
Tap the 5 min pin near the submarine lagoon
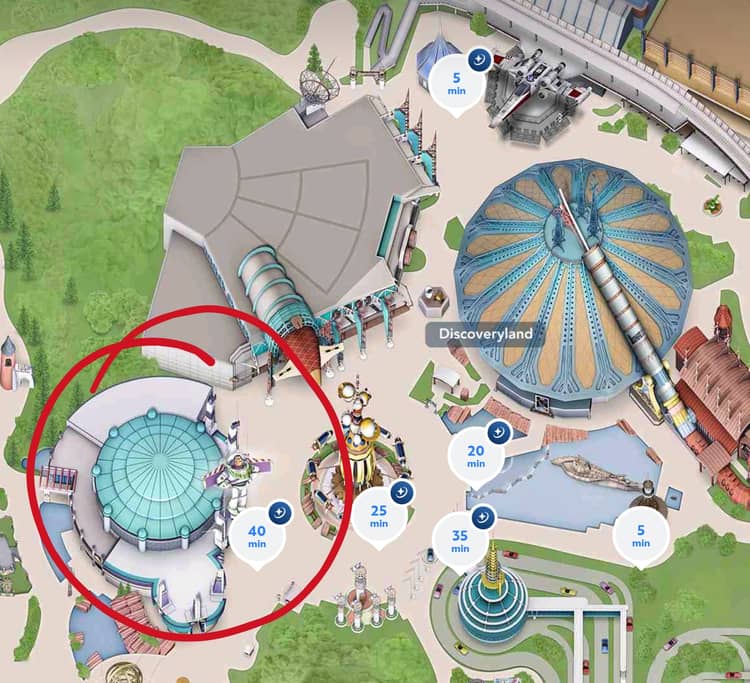click(x=642, y=537)
